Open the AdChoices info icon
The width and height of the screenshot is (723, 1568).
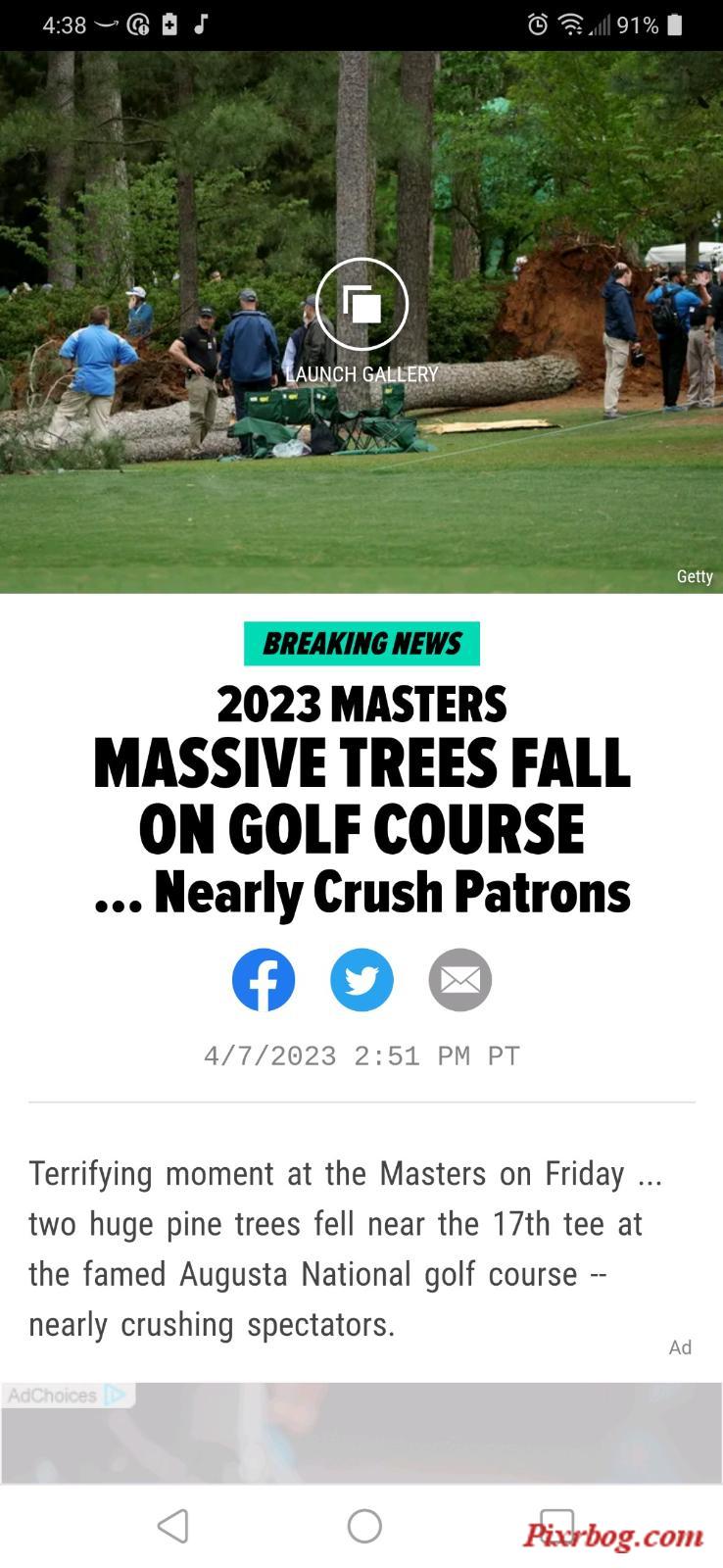click(x=115, y=1395)
